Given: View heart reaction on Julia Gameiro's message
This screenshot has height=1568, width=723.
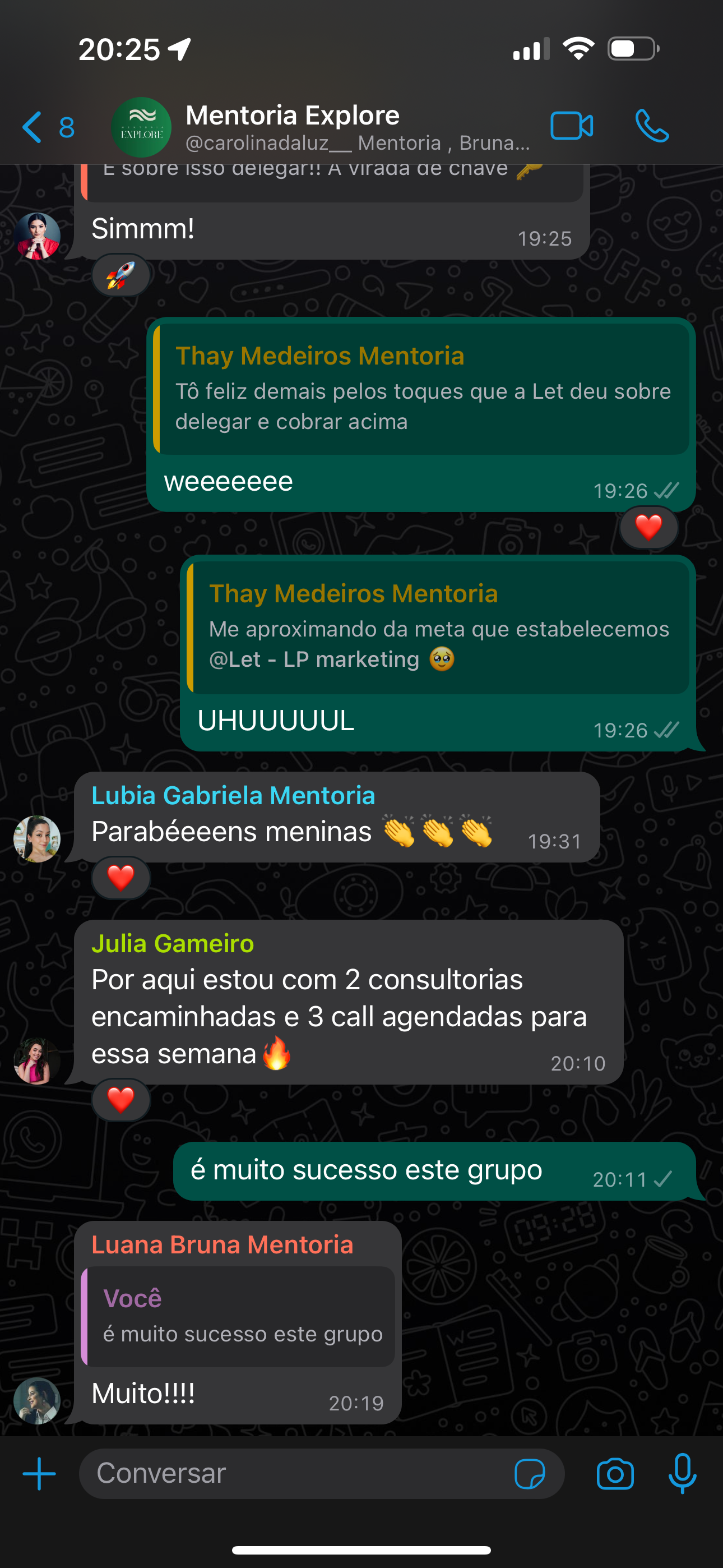Looking at the screenshot, I should point(121,1099).
